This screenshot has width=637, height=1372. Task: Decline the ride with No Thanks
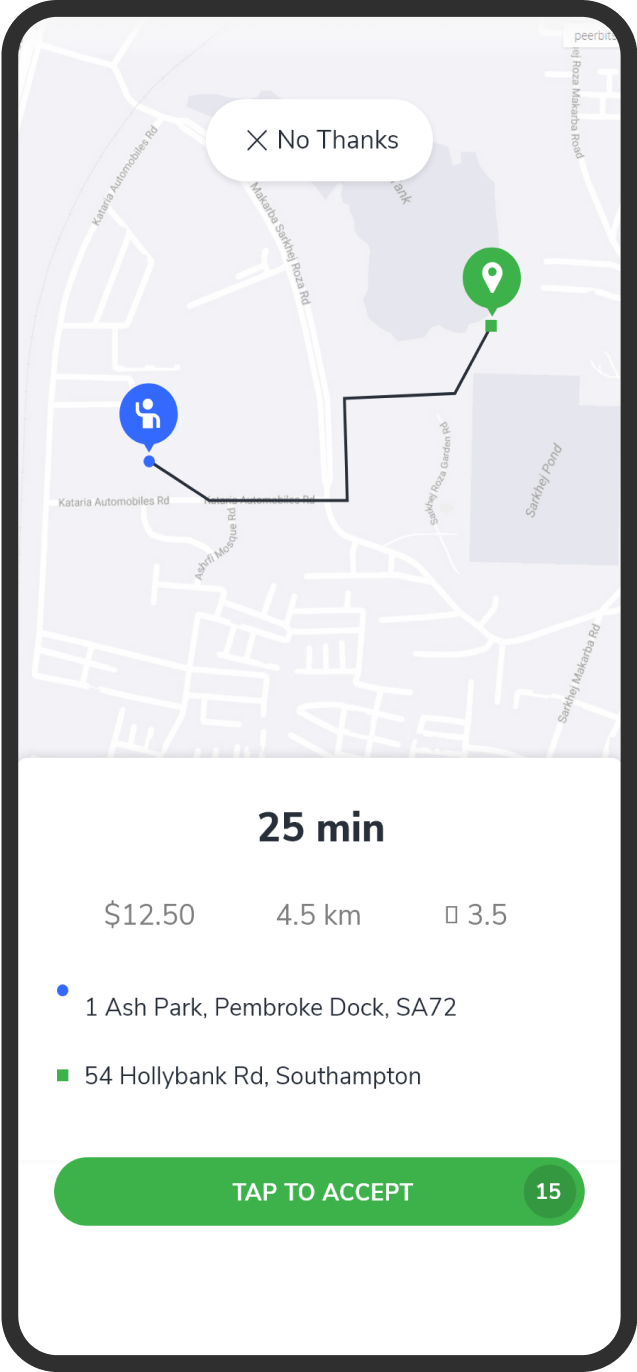(319, 141)
